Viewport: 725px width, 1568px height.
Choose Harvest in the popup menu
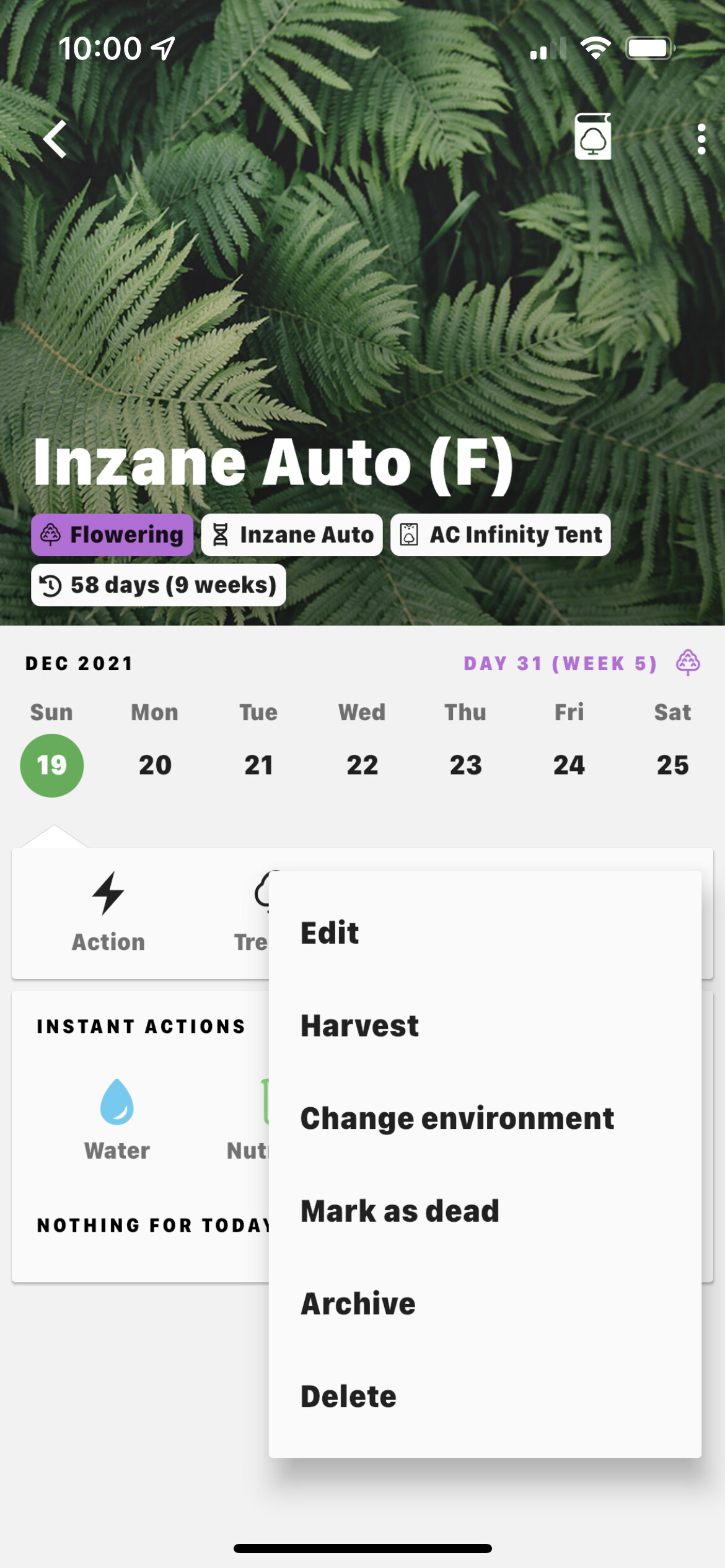pyautogui.click(x=485, y=1026)
